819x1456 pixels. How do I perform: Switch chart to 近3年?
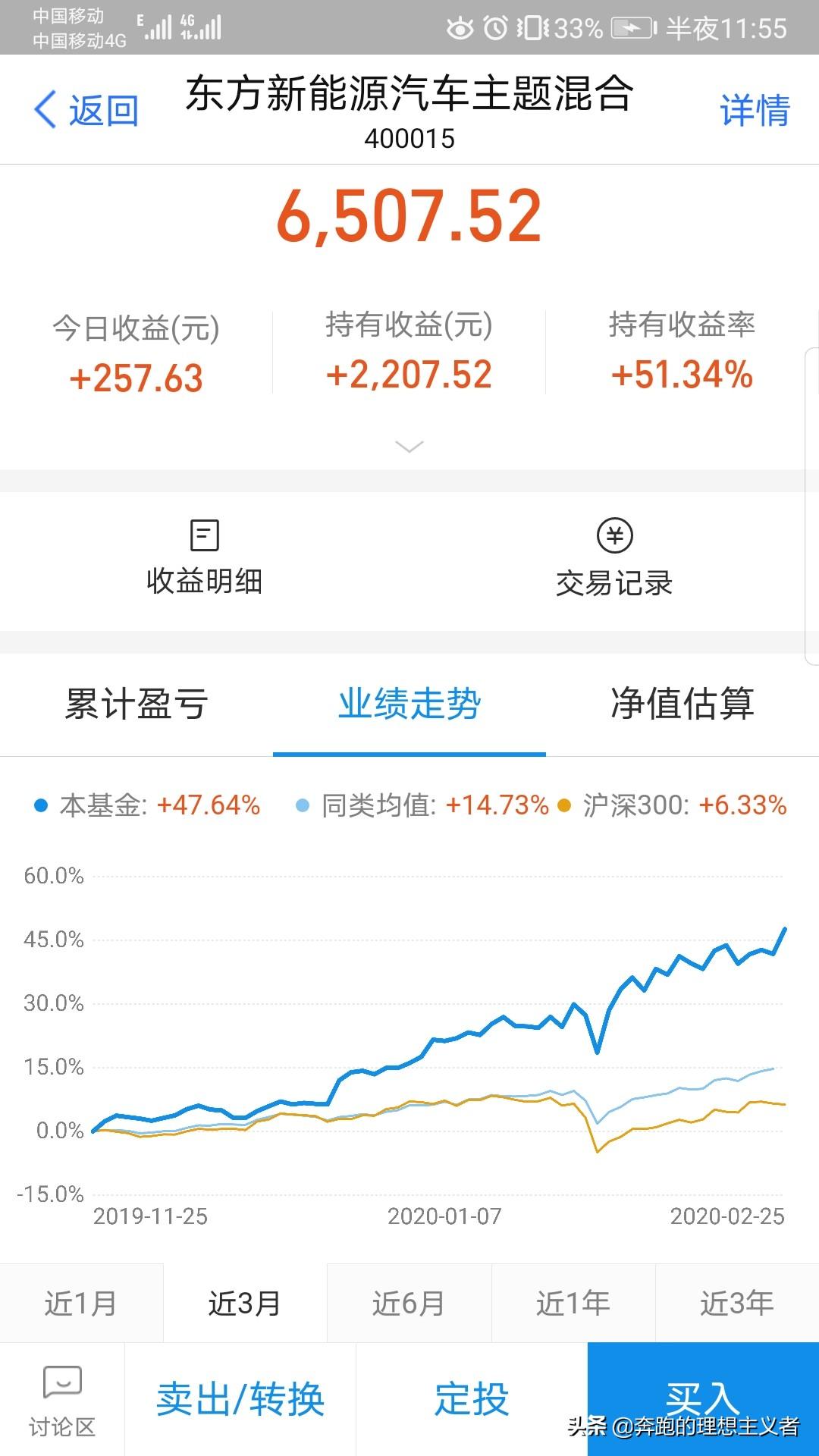click(x=736, y=1303)
